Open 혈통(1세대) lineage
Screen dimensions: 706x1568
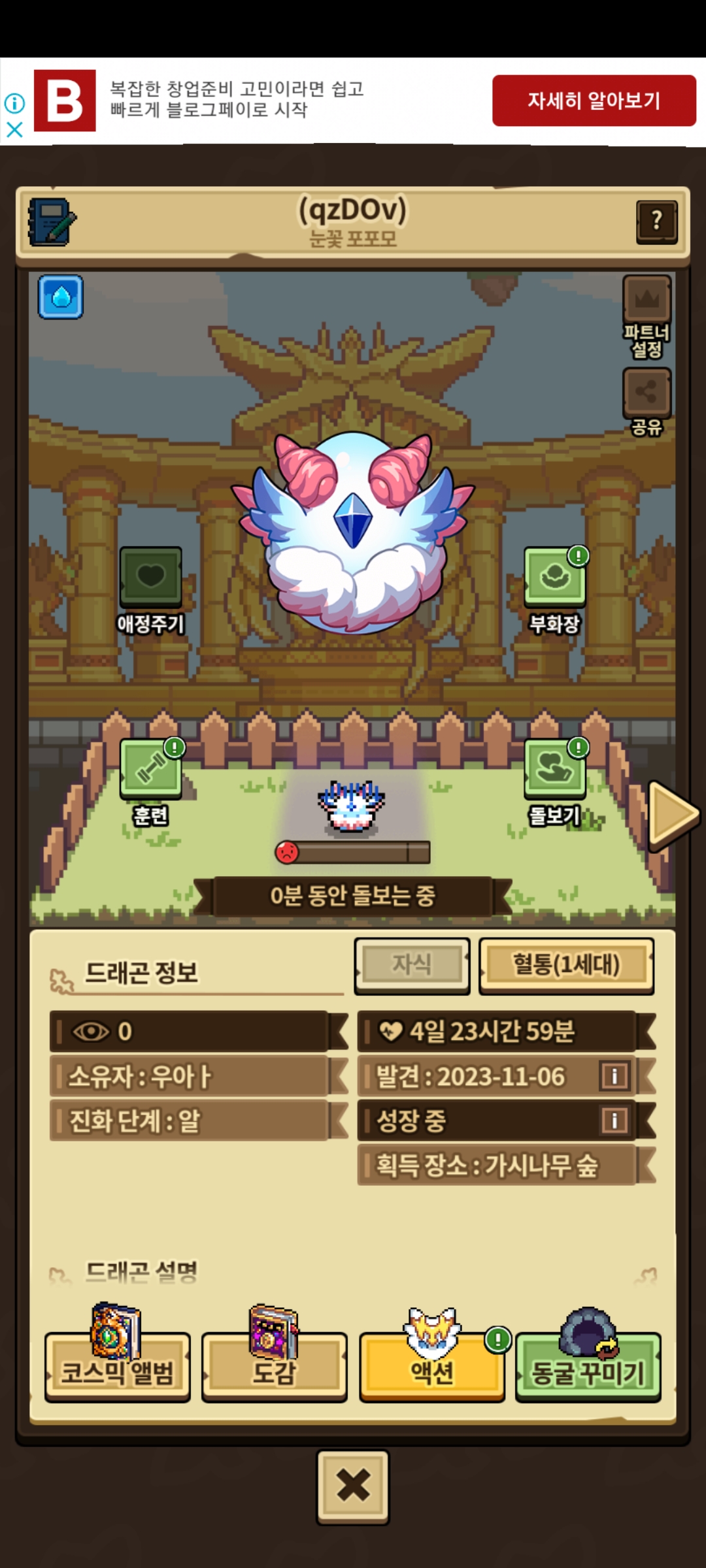point(566,966)
